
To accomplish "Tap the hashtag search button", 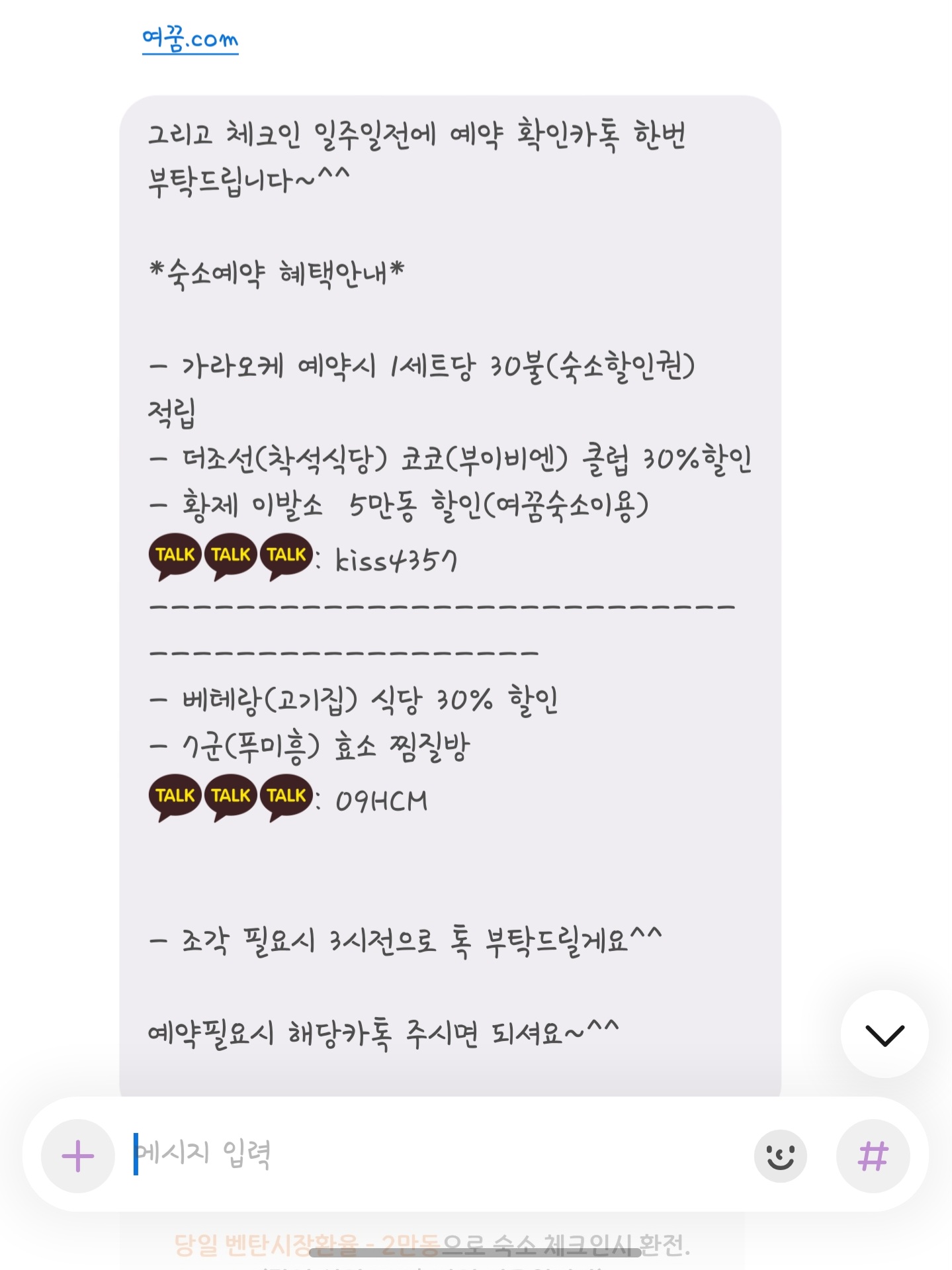I will 873,1156.
